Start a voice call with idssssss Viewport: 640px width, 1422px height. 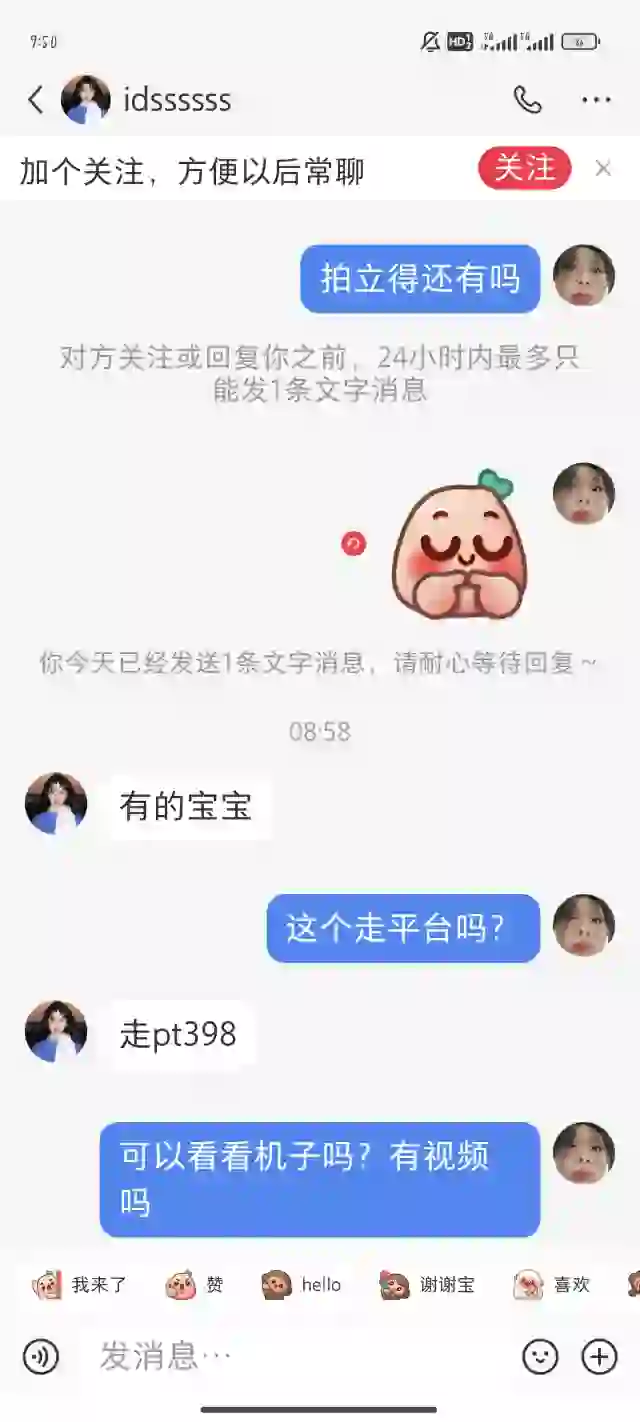pyautogui.click(x=527, y=99)
